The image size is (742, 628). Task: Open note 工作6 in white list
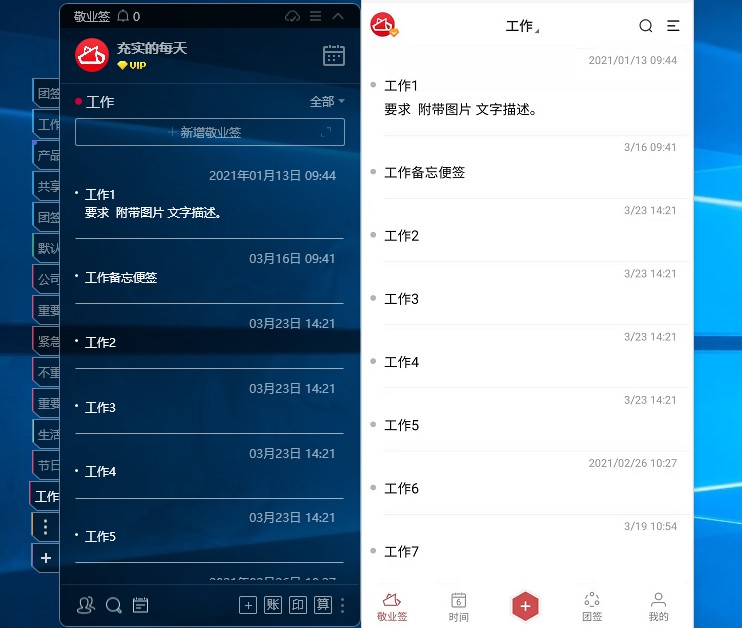coord(402,488)
